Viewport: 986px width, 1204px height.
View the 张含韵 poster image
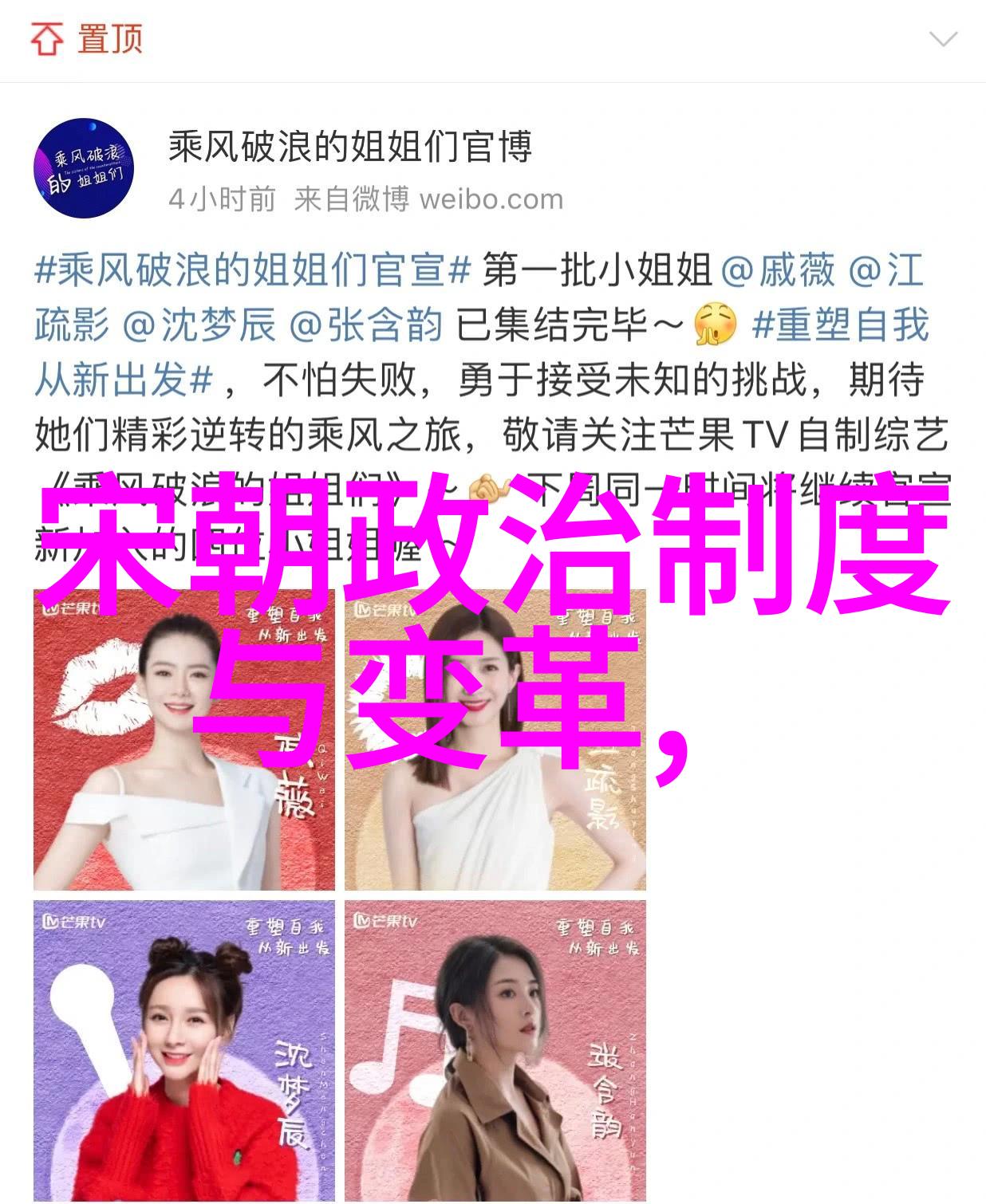point(495,1049)
